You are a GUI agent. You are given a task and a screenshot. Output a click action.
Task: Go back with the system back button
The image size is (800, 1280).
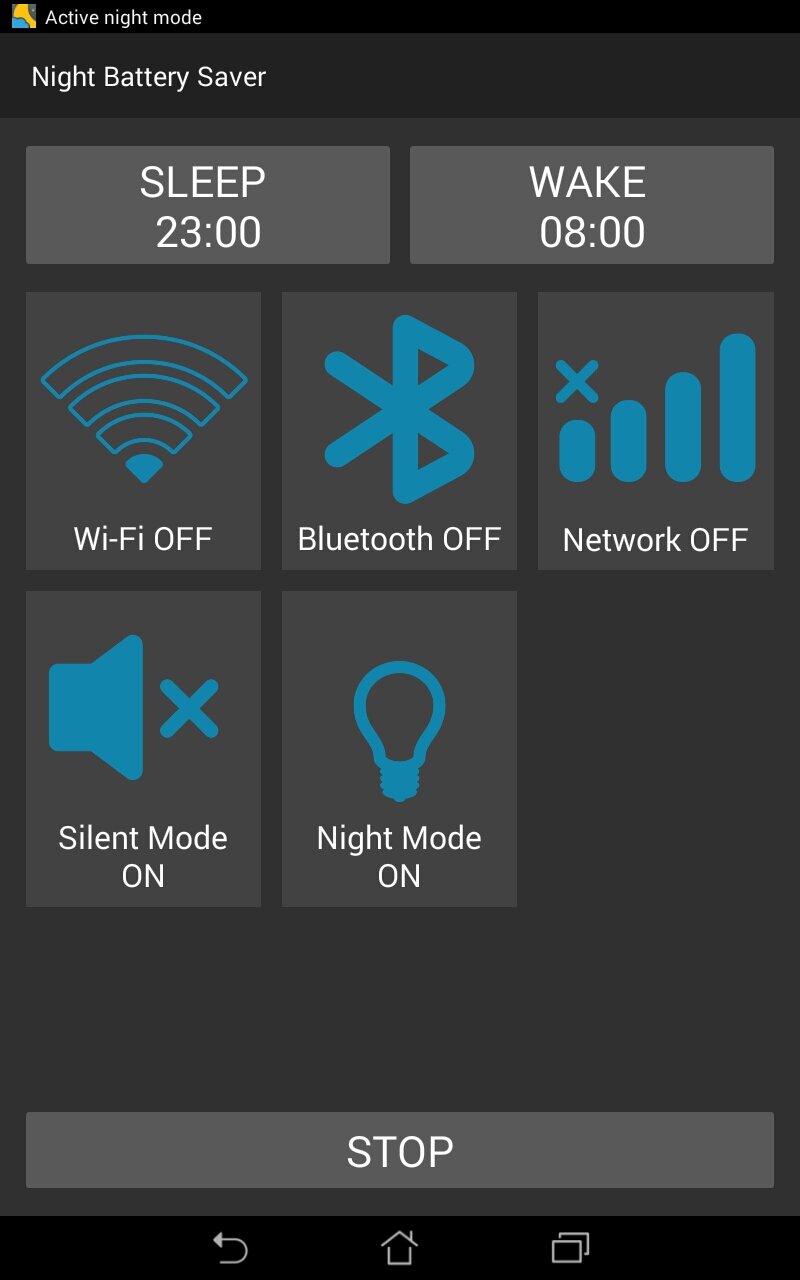(230, 1247)
